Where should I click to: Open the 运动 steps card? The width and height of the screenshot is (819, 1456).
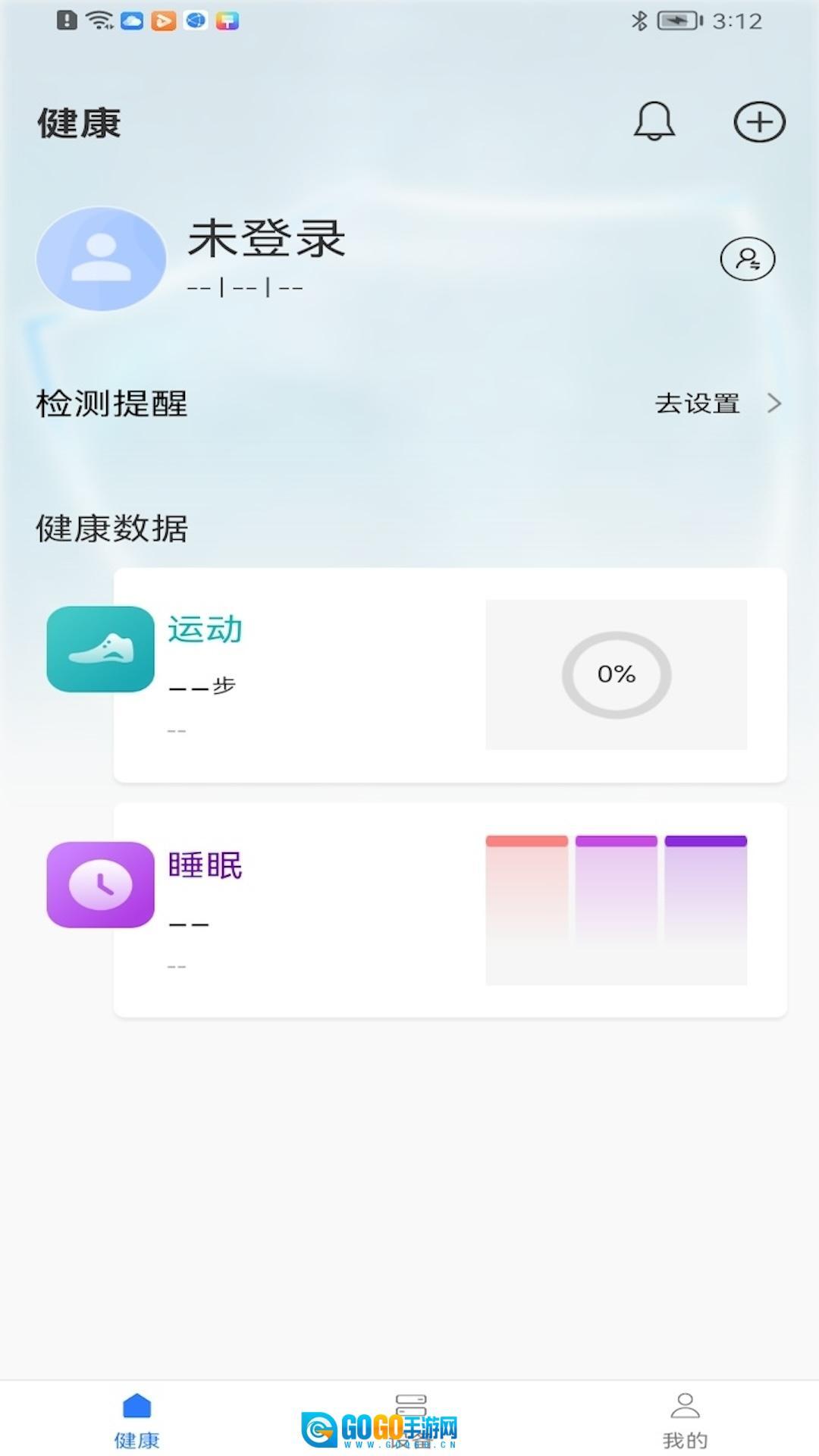point(449,675)
